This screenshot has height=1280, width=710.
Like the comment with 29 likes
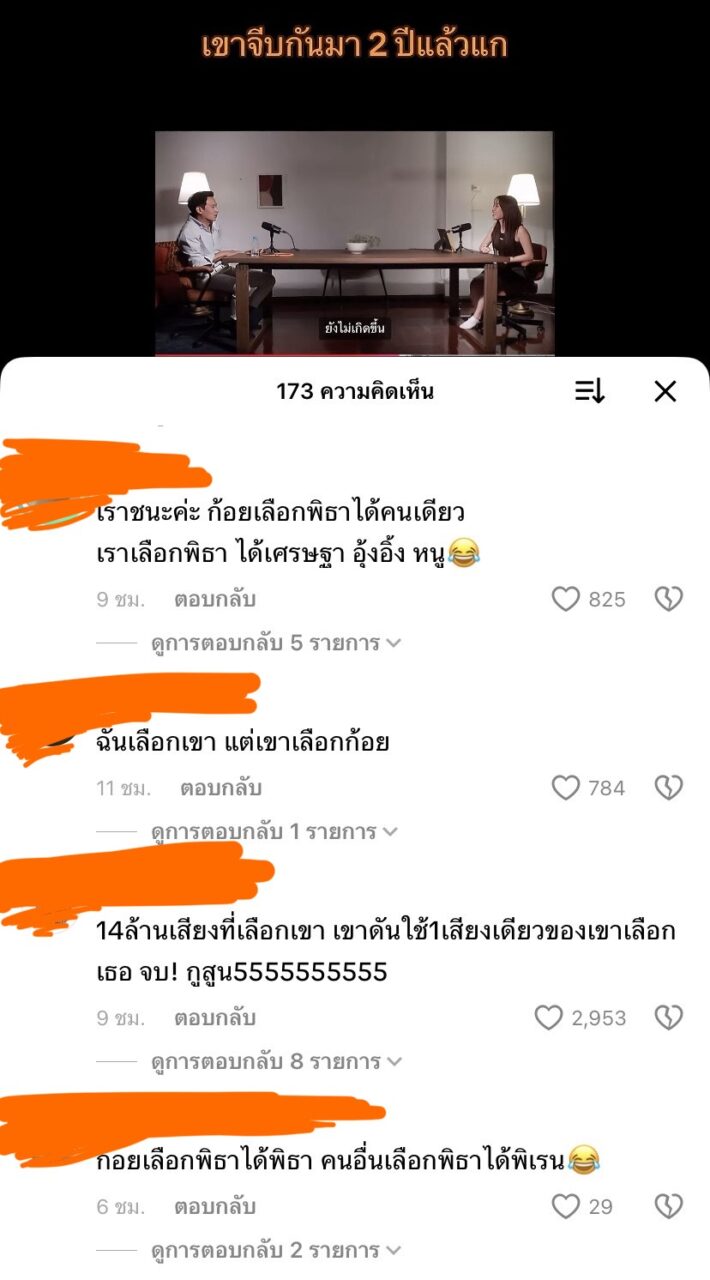click(566, 1207)
